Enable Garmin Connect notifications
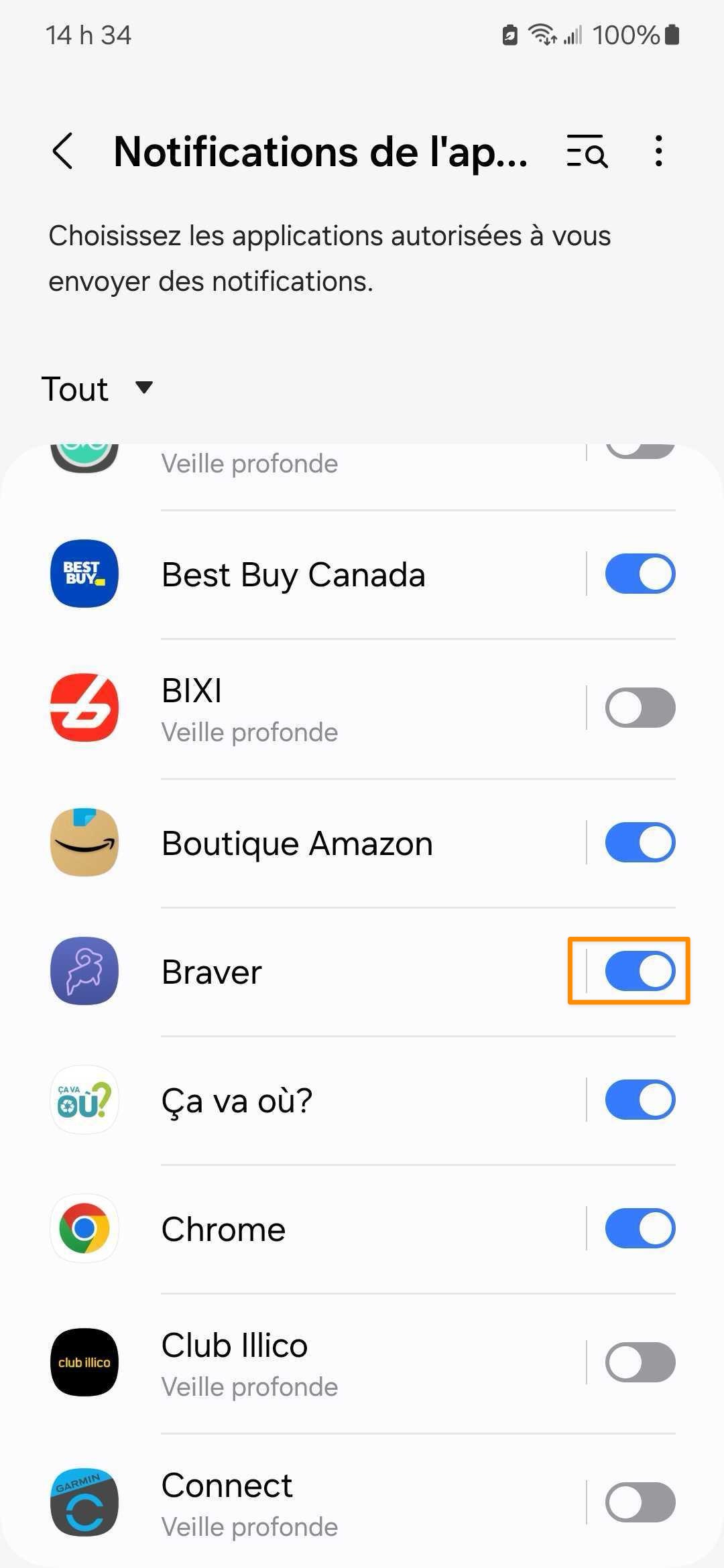Viewport: 724px width, 1568px height. (x=640, y=1502)
